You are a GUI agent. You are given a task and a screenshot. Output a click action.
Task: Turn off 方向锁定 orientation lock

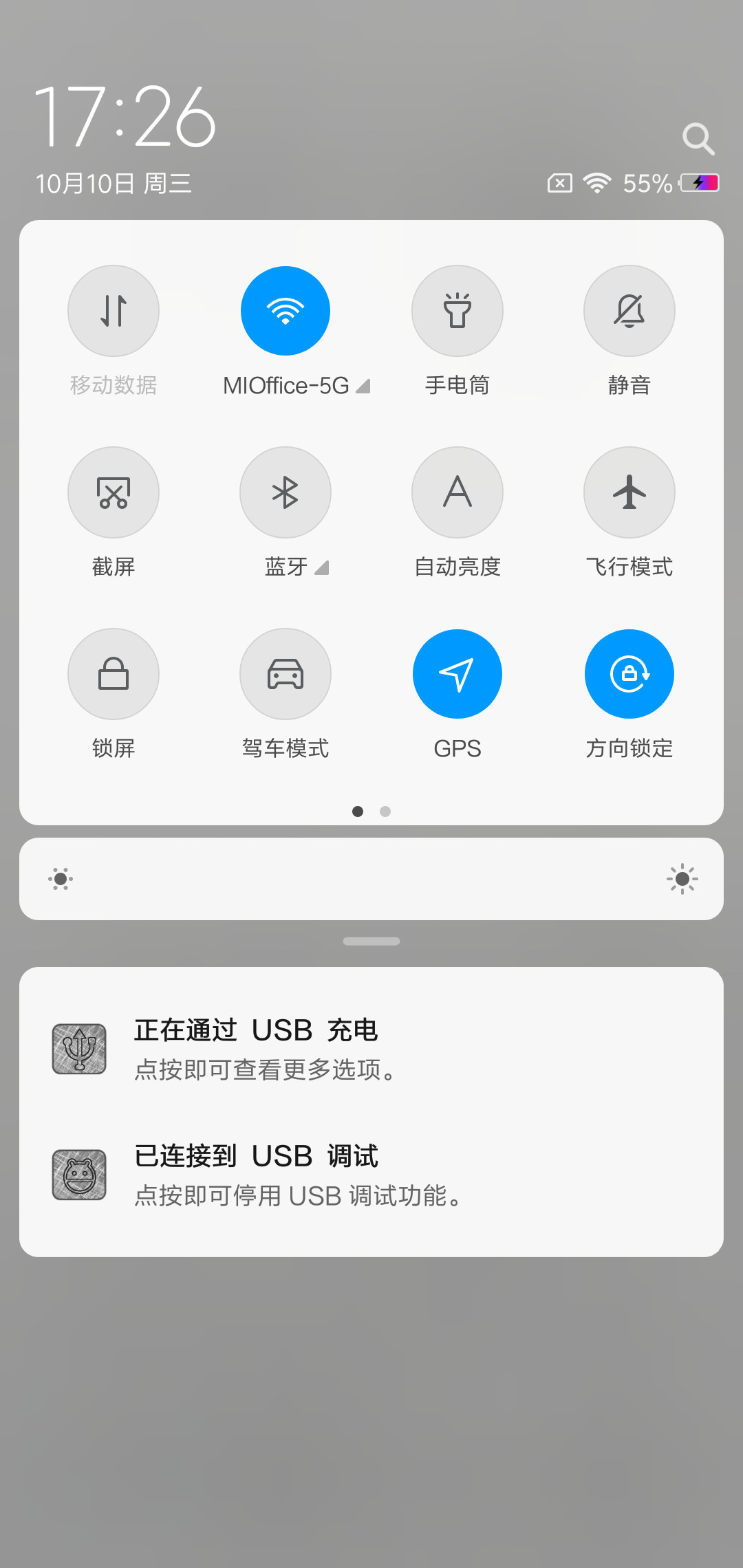(x=629, y=674)
